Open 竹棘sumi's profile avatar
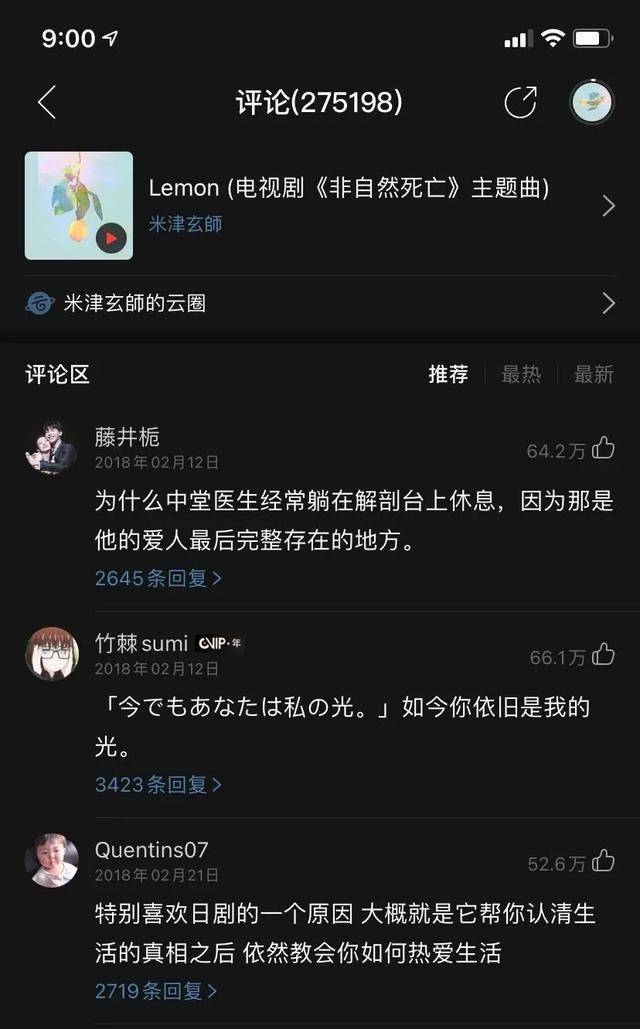 [51, 654]
